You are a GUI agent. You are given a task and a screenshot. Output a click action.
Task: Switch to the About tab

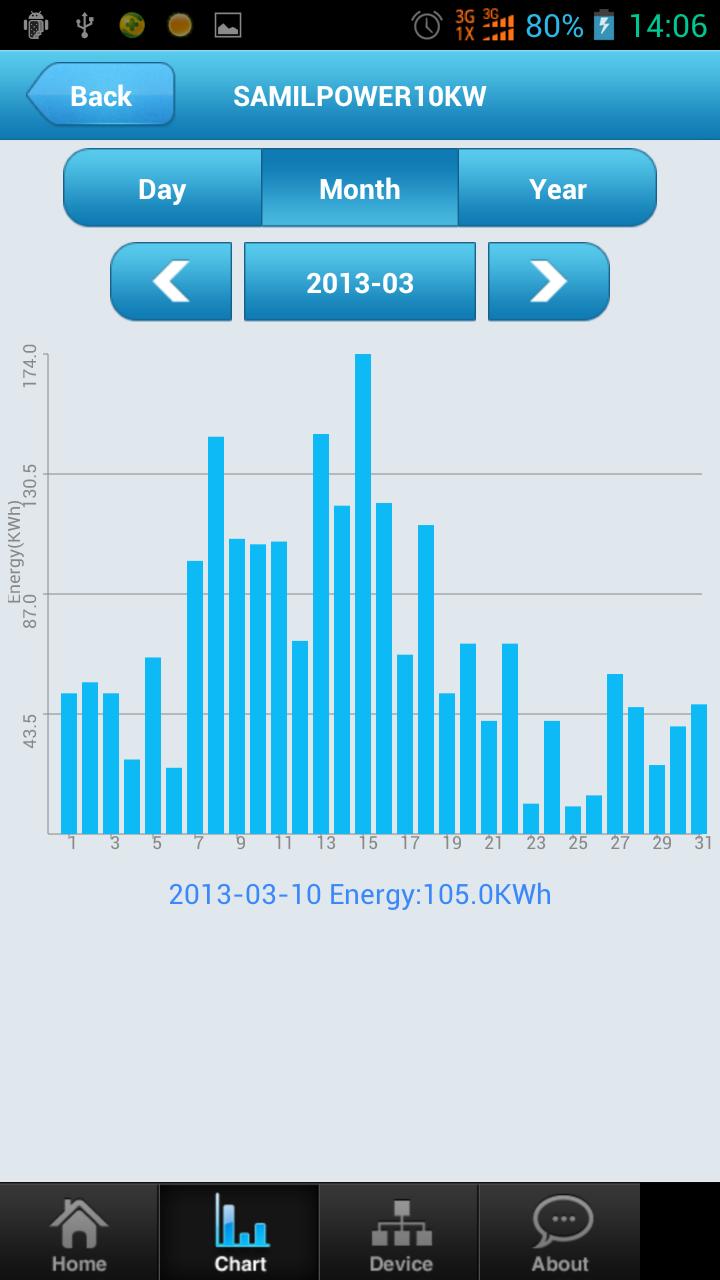click(x=560, y=1232)
